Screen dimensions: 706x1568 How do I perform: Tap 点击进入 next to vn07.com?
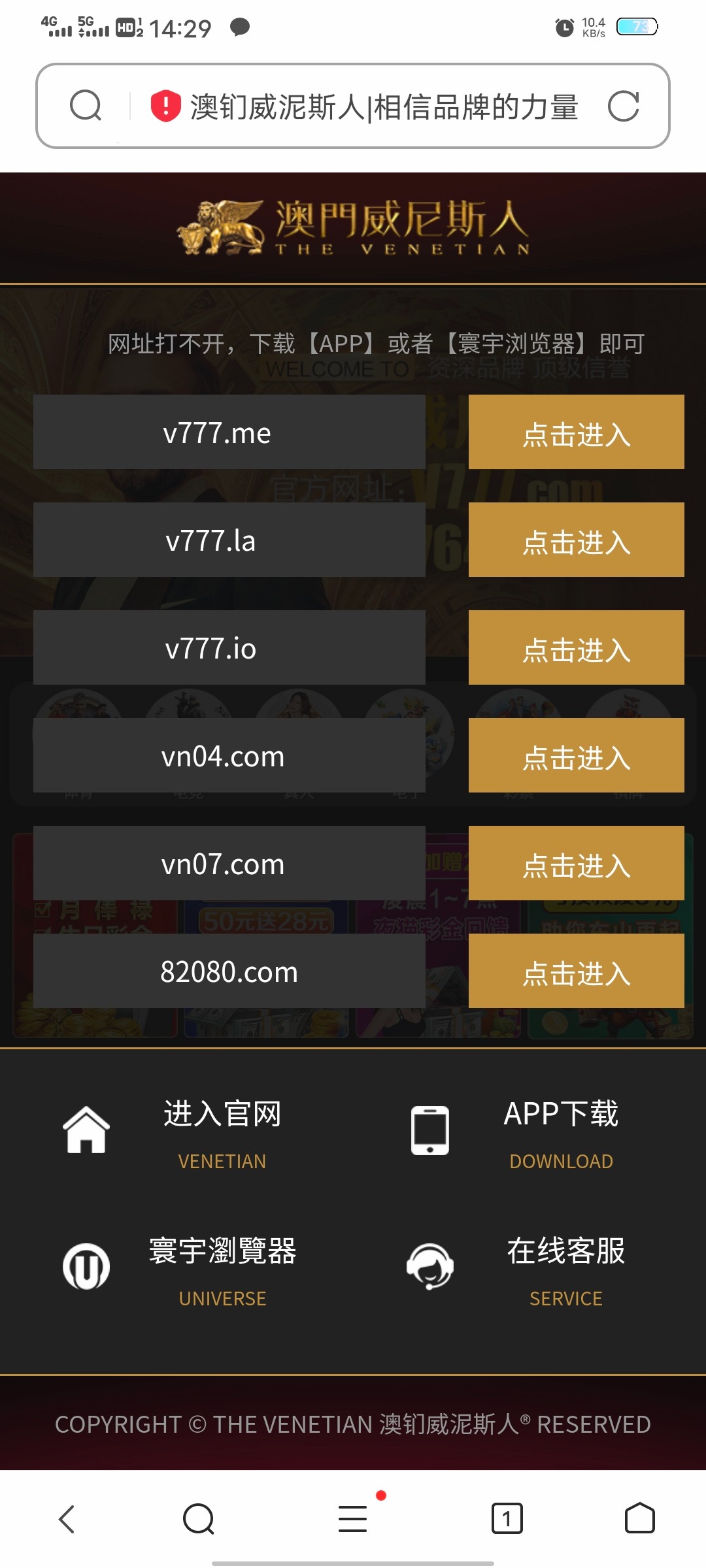pos(576,864)
